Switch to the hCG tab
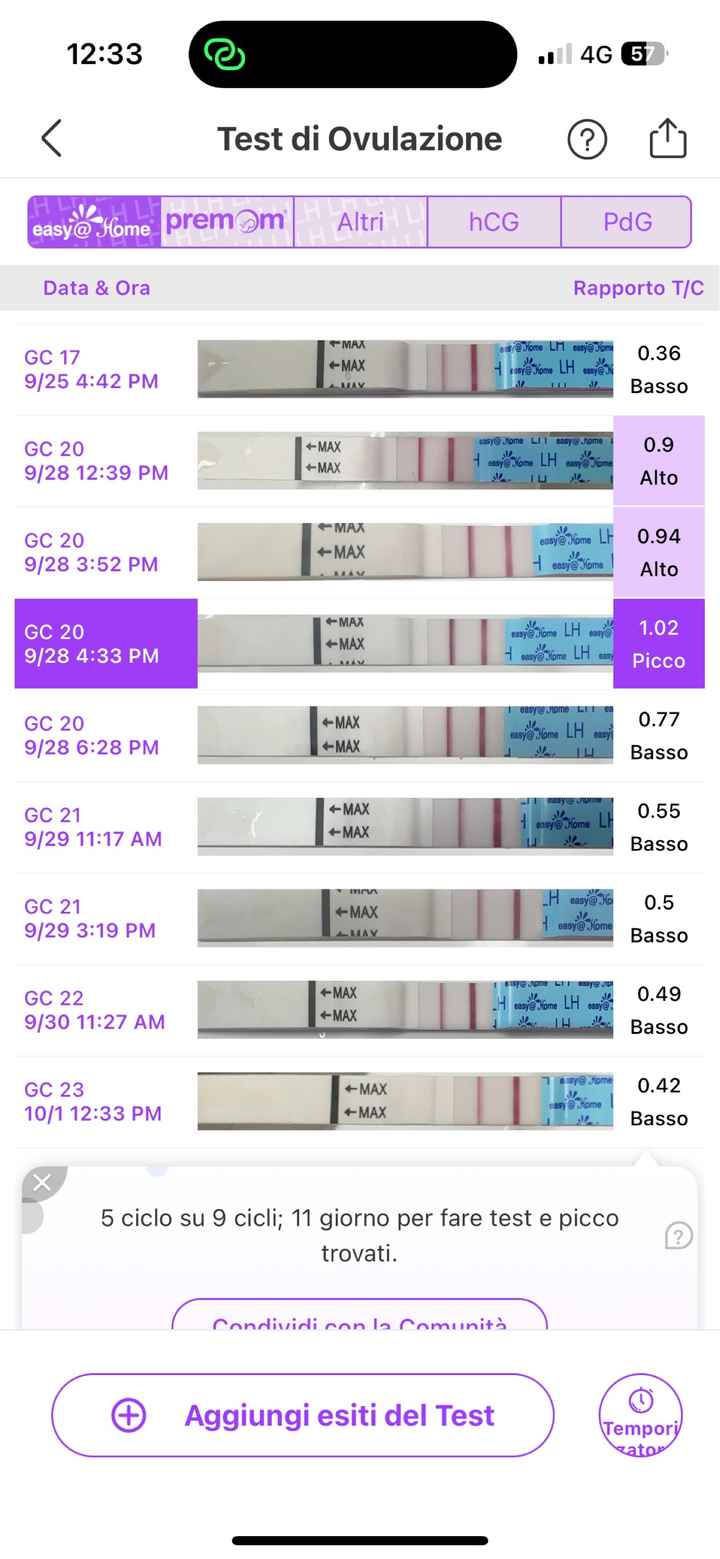This screenshot has width=720, height=1559. coord(494,222)
